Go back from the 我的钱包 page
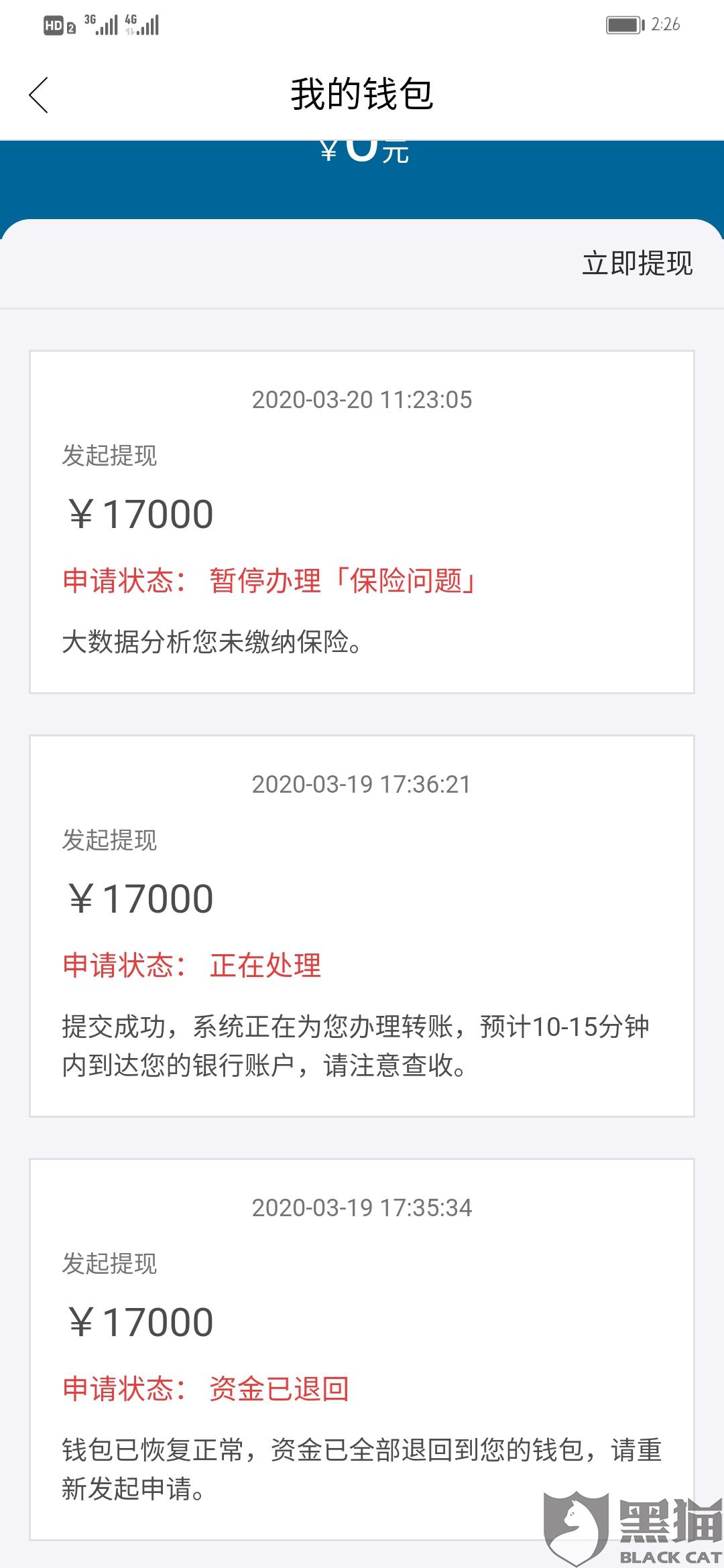Image resolution: width=724 pixels, height=1568 pixels. click(39, 94)
